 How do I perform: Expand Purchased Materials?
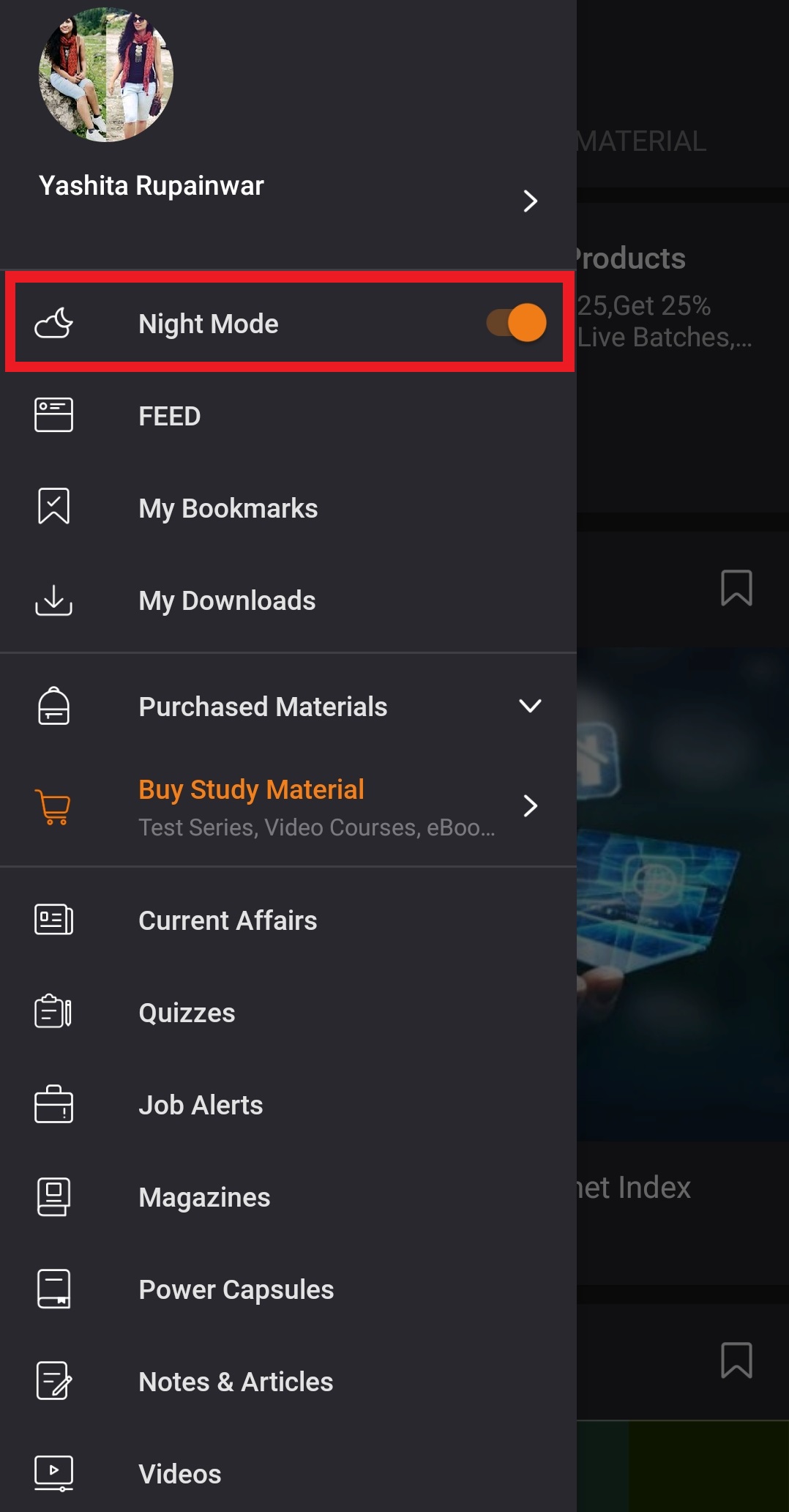coord(288,707)
